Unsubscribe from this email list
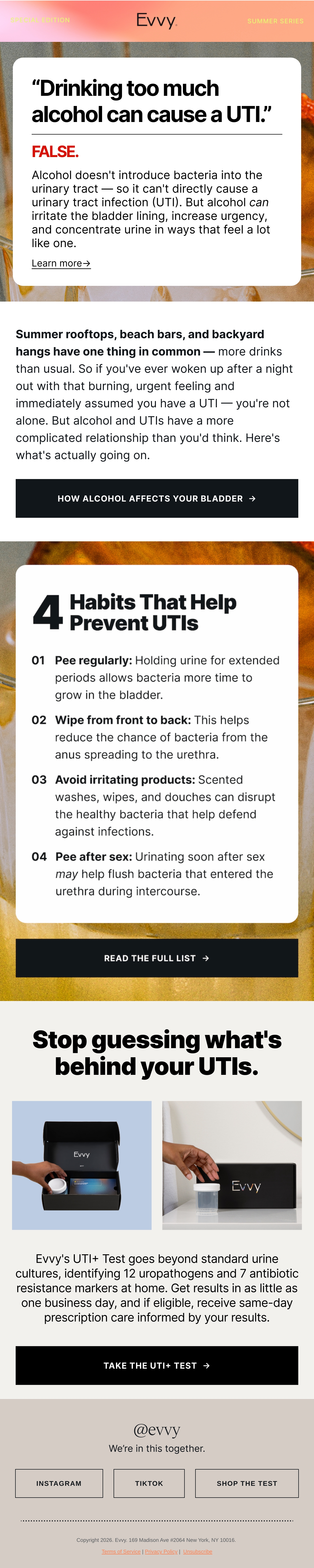Viewport: 314px width, 1568px height. 198,1552
